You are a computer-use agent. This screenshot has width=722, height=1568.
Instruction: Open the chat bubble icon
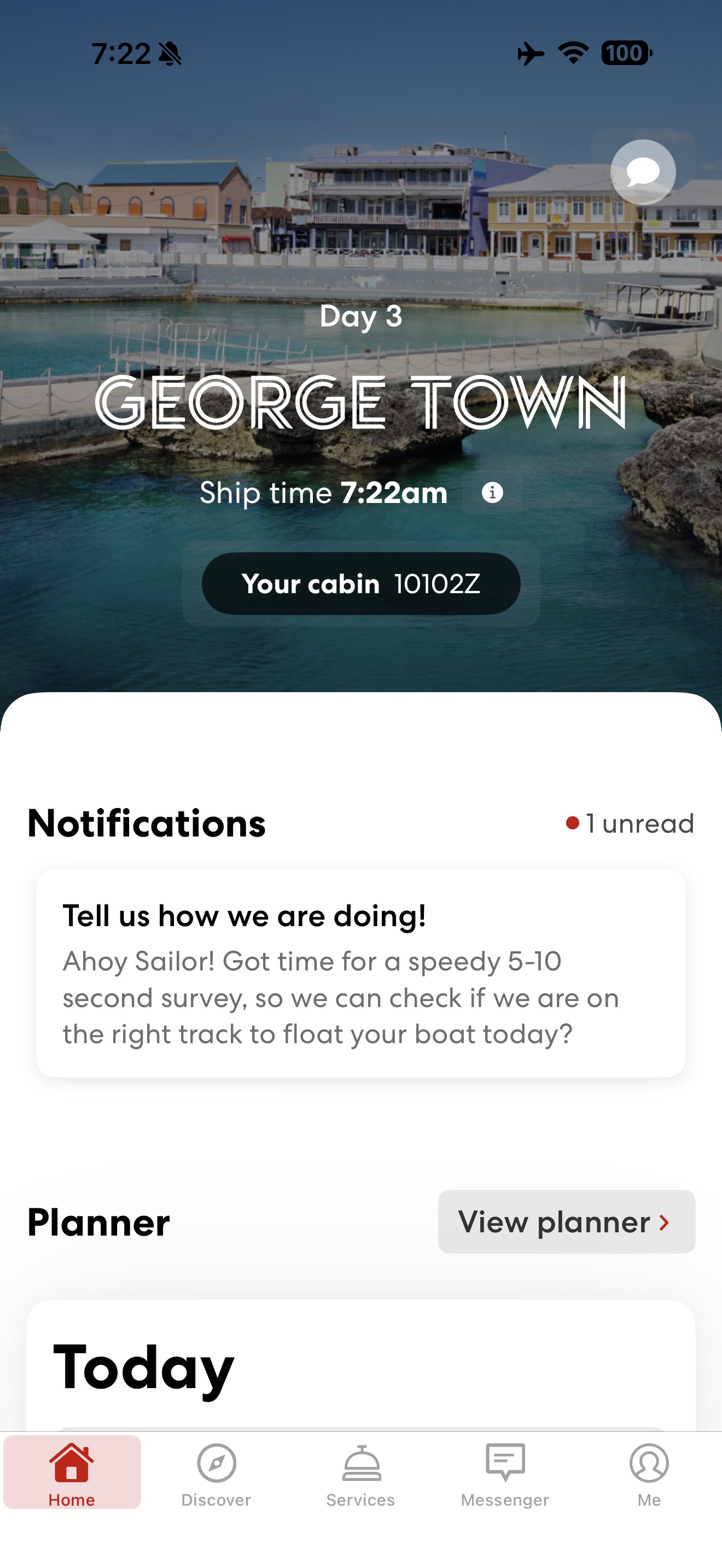[x=643, y=172]
